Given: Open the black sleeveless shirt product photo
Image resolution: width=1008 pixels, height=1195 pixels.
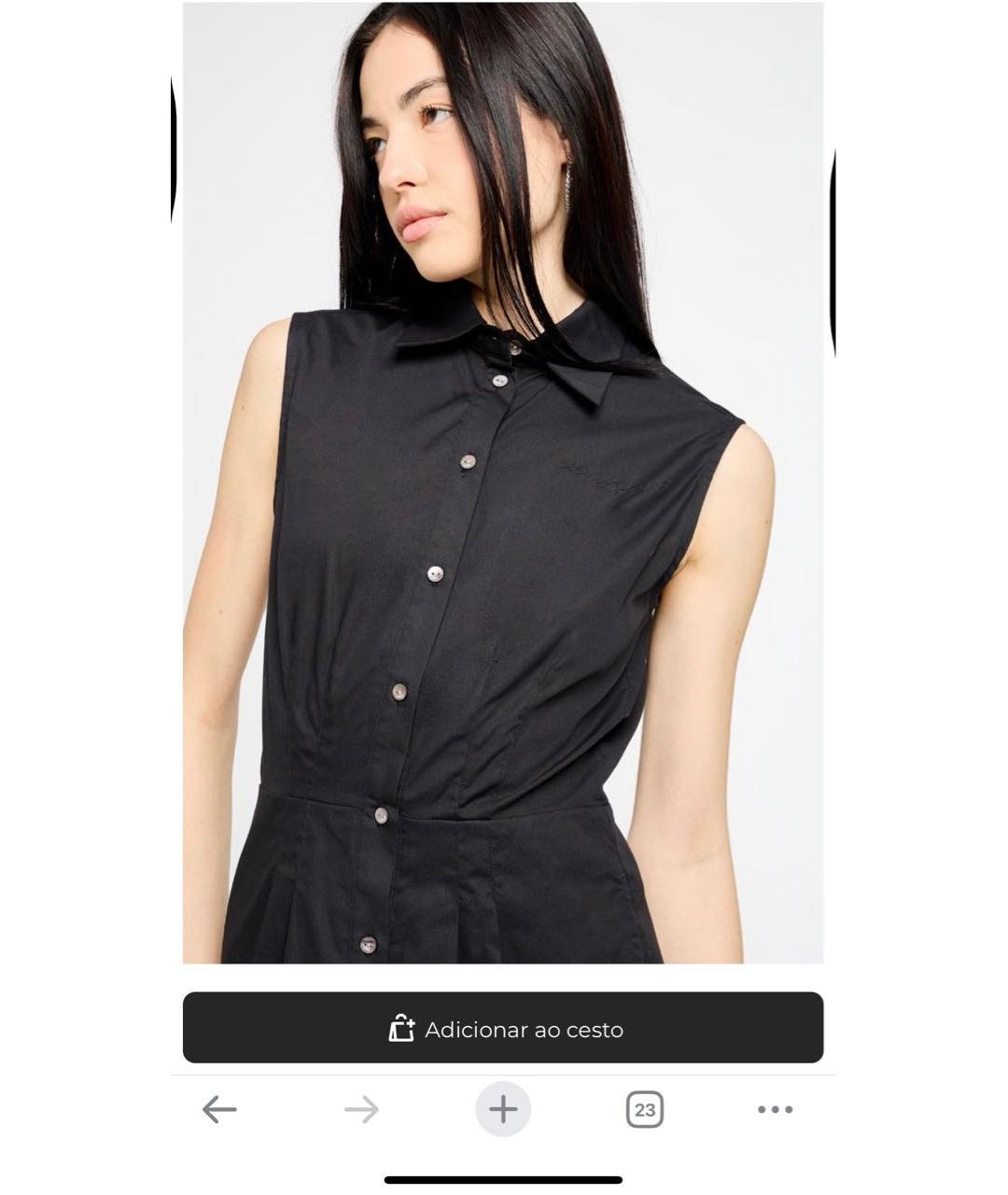Looking at the screenshot, I should pos(503,483).
